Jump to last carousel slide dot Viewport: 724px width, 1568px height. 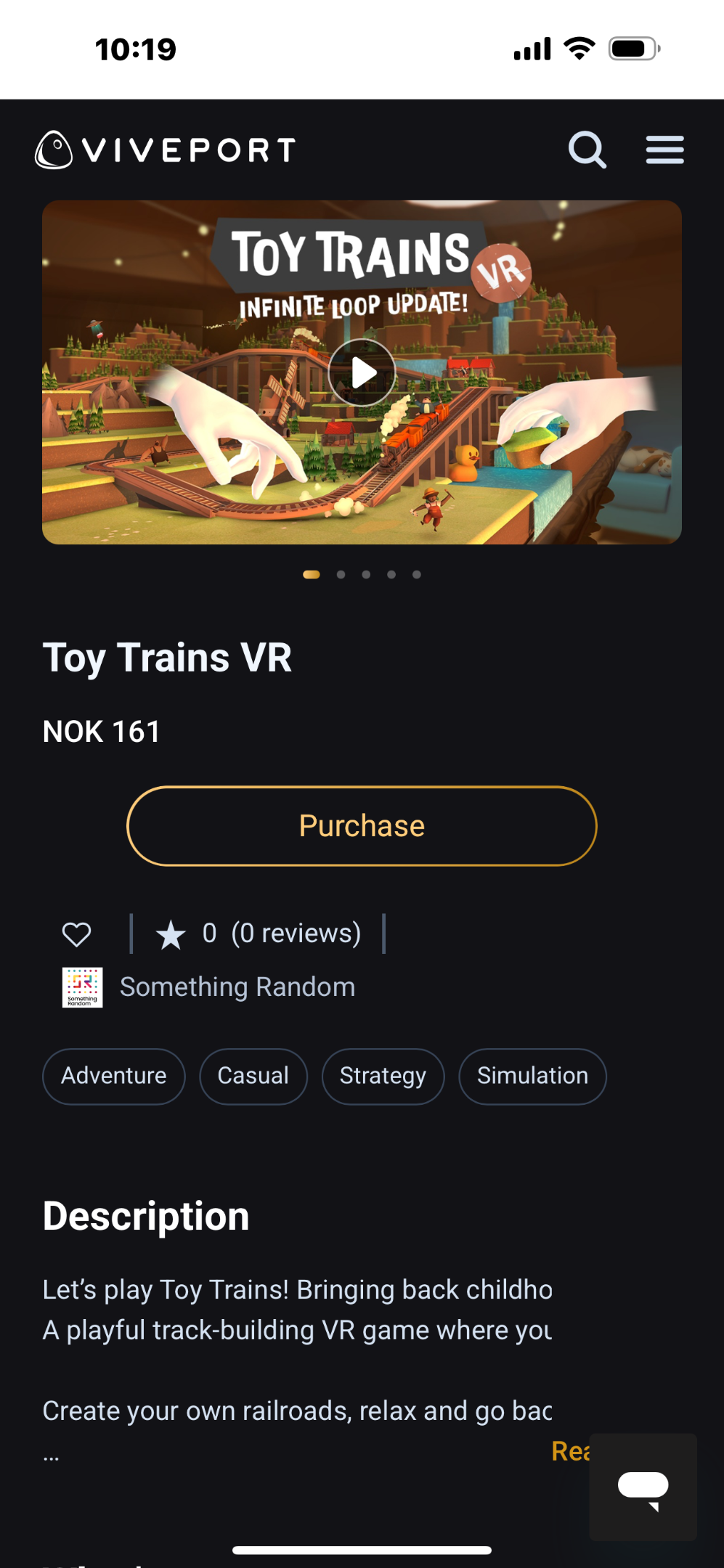tap(416, 574)
